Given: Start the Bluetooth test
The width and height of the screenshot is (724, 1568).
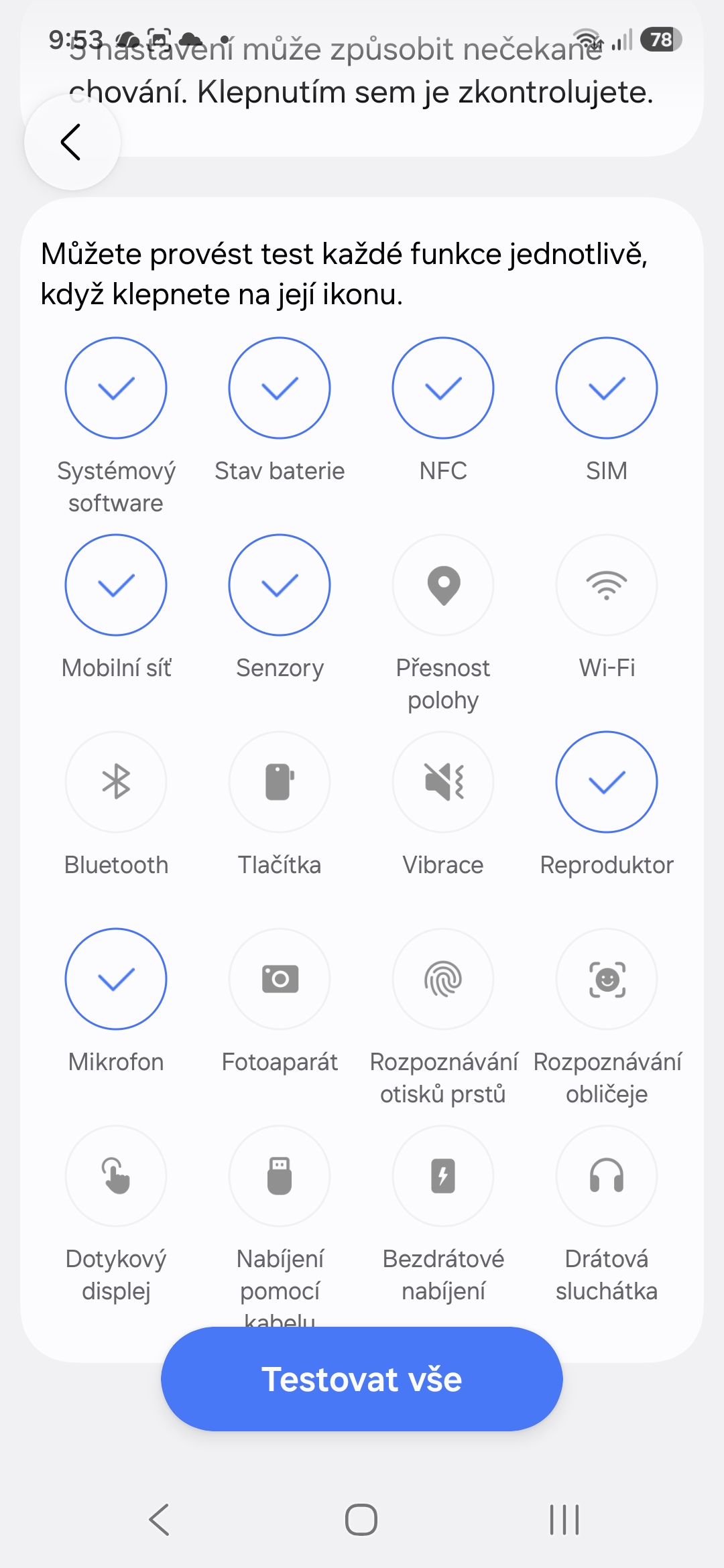Looking at the screenshot, I should (x=116, y=782).
